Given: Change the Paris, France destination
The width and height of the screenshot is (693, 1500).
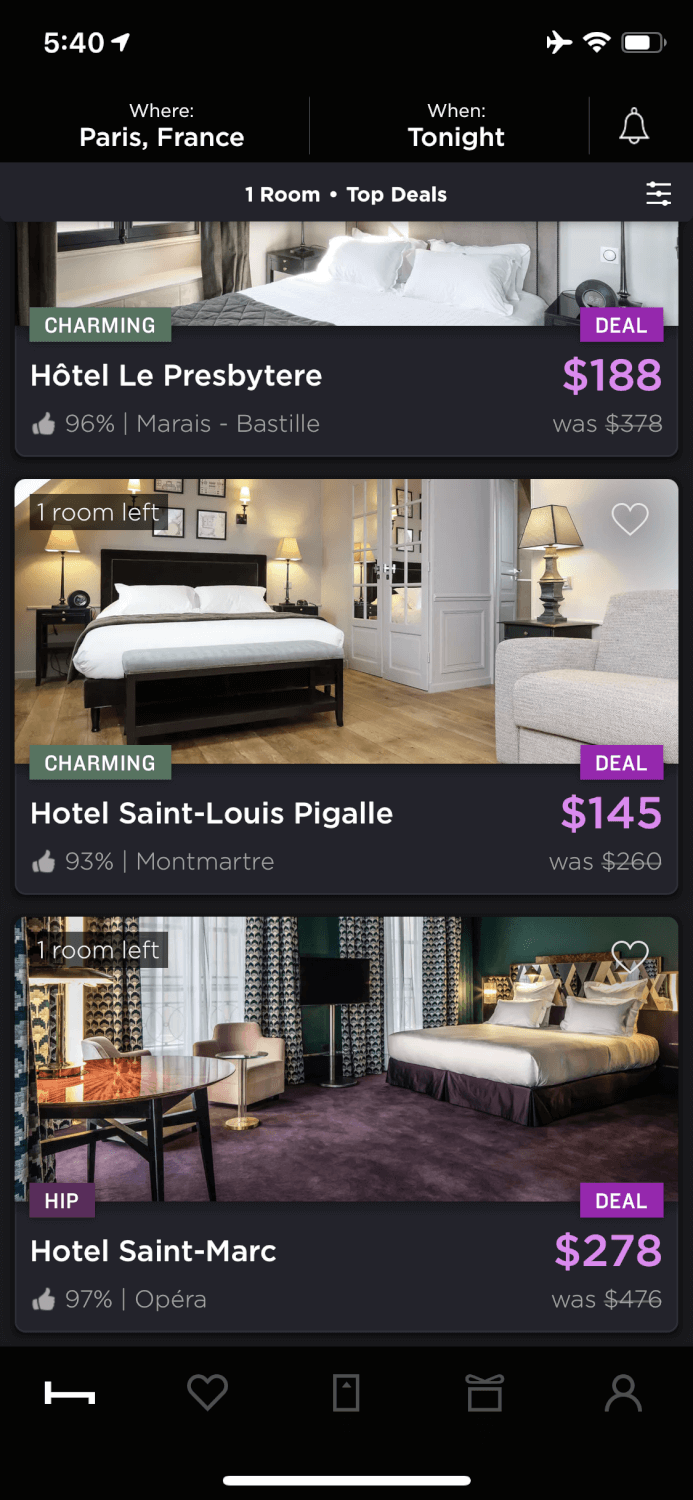Looking at the screenshot, I should coord(161,126).
